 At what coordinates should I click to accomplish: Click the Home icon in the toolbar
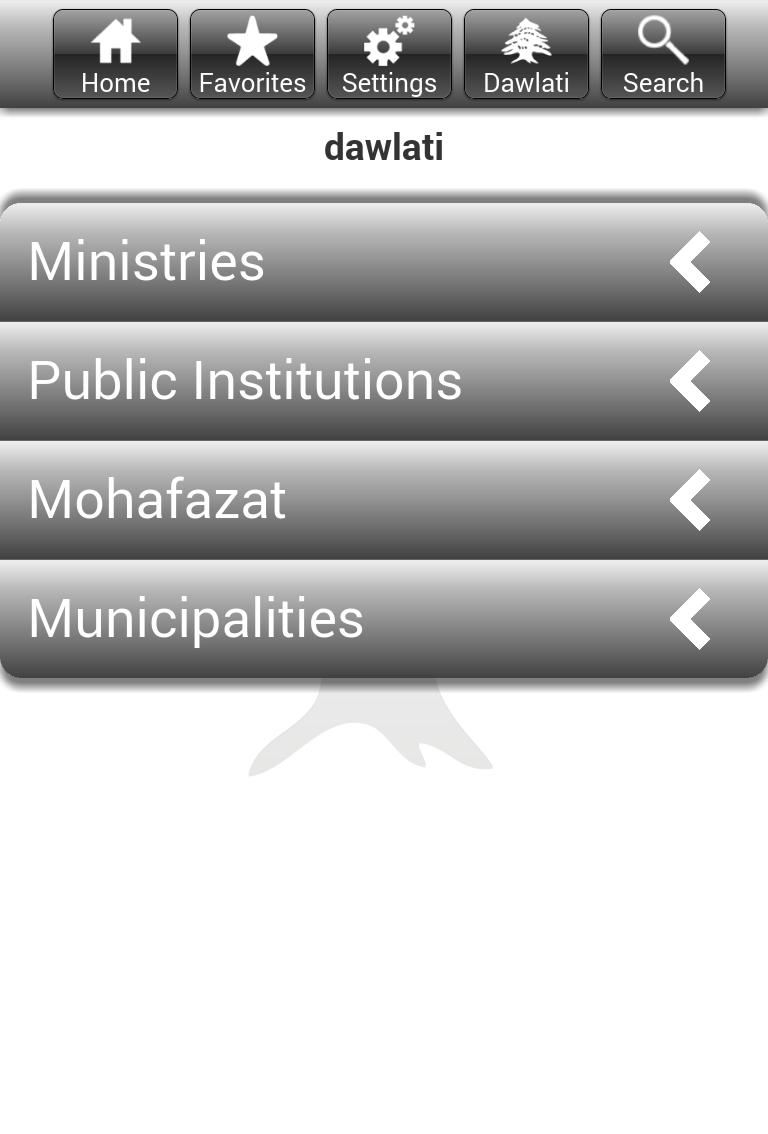click(115, 42)
